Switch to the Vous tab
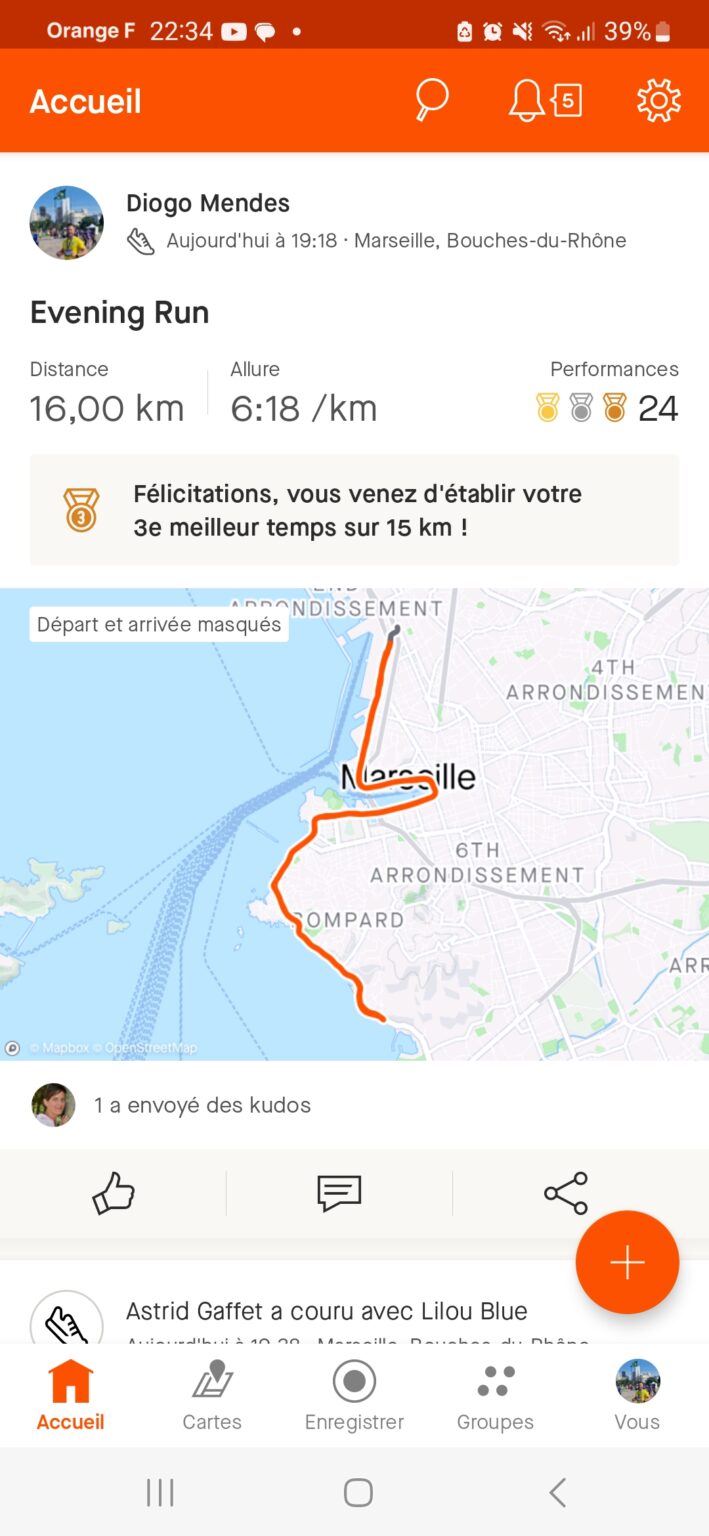 (637, 1396)
